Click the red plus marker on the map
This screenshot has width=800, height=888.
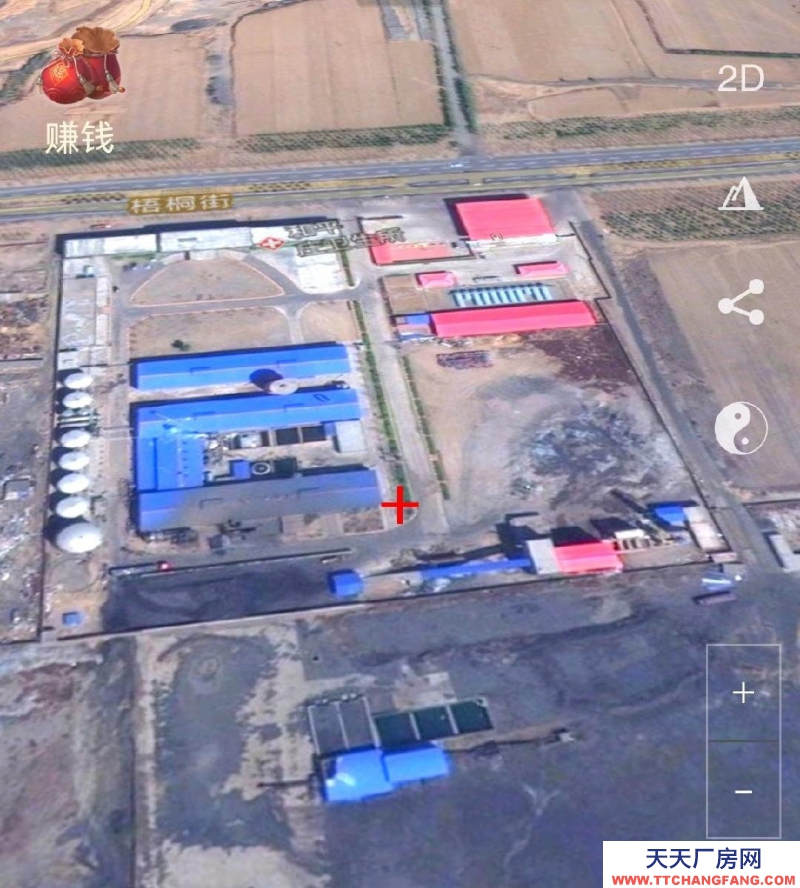coord(399,506)
